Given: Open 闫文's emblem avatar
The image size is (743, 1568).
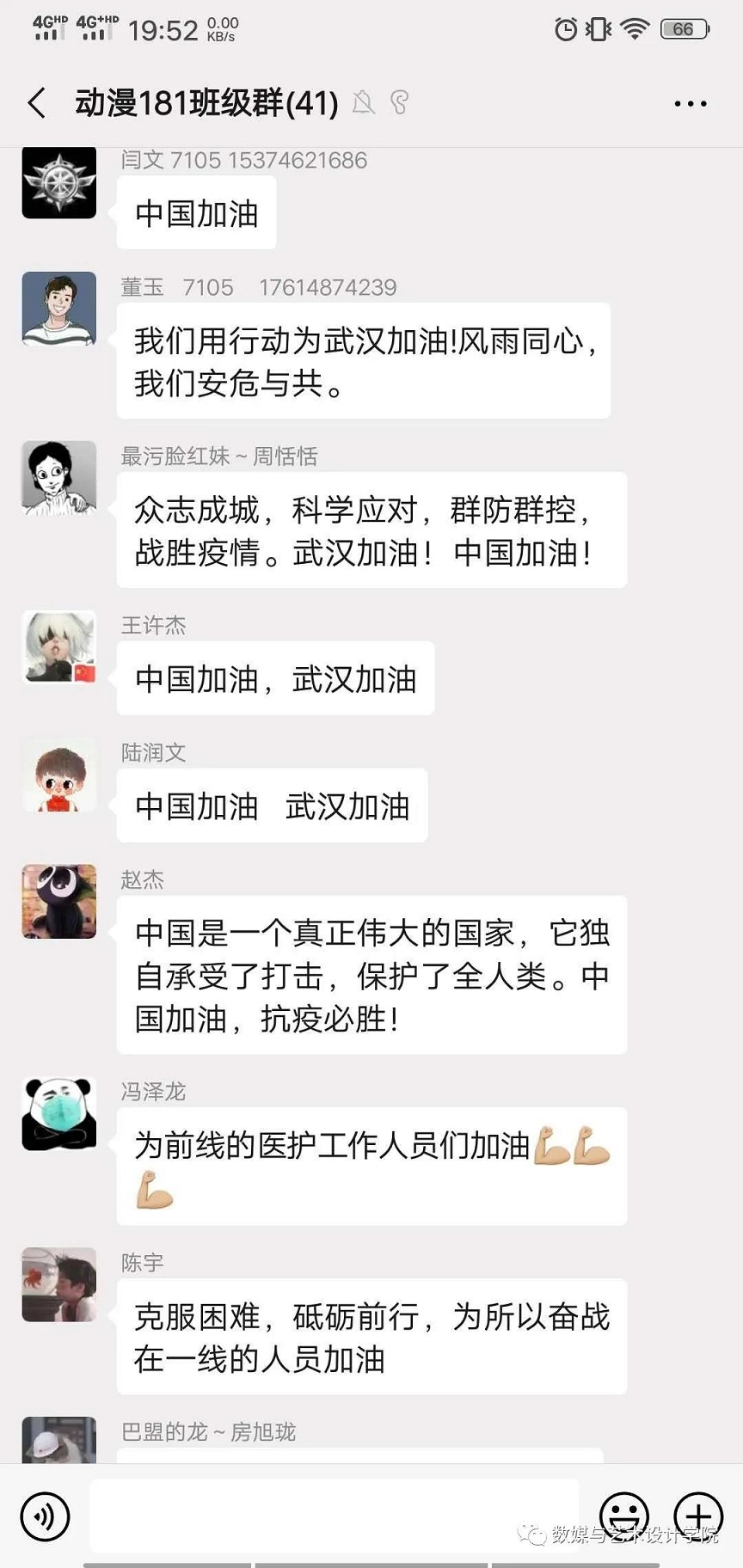Looking at the screenshot, I should click(x=59, y=181).
